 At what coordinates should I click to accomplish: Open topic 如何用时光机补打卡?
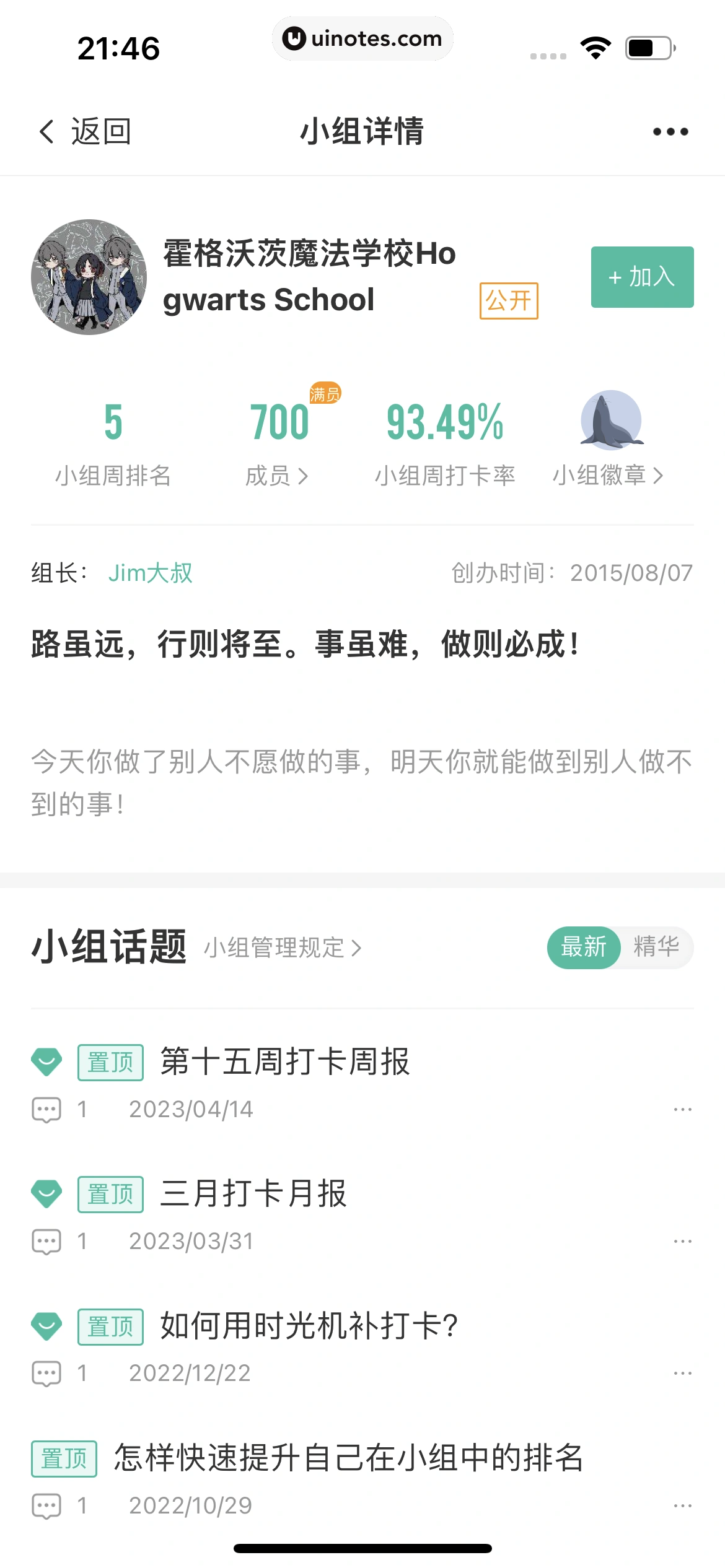coord(309,1326)
